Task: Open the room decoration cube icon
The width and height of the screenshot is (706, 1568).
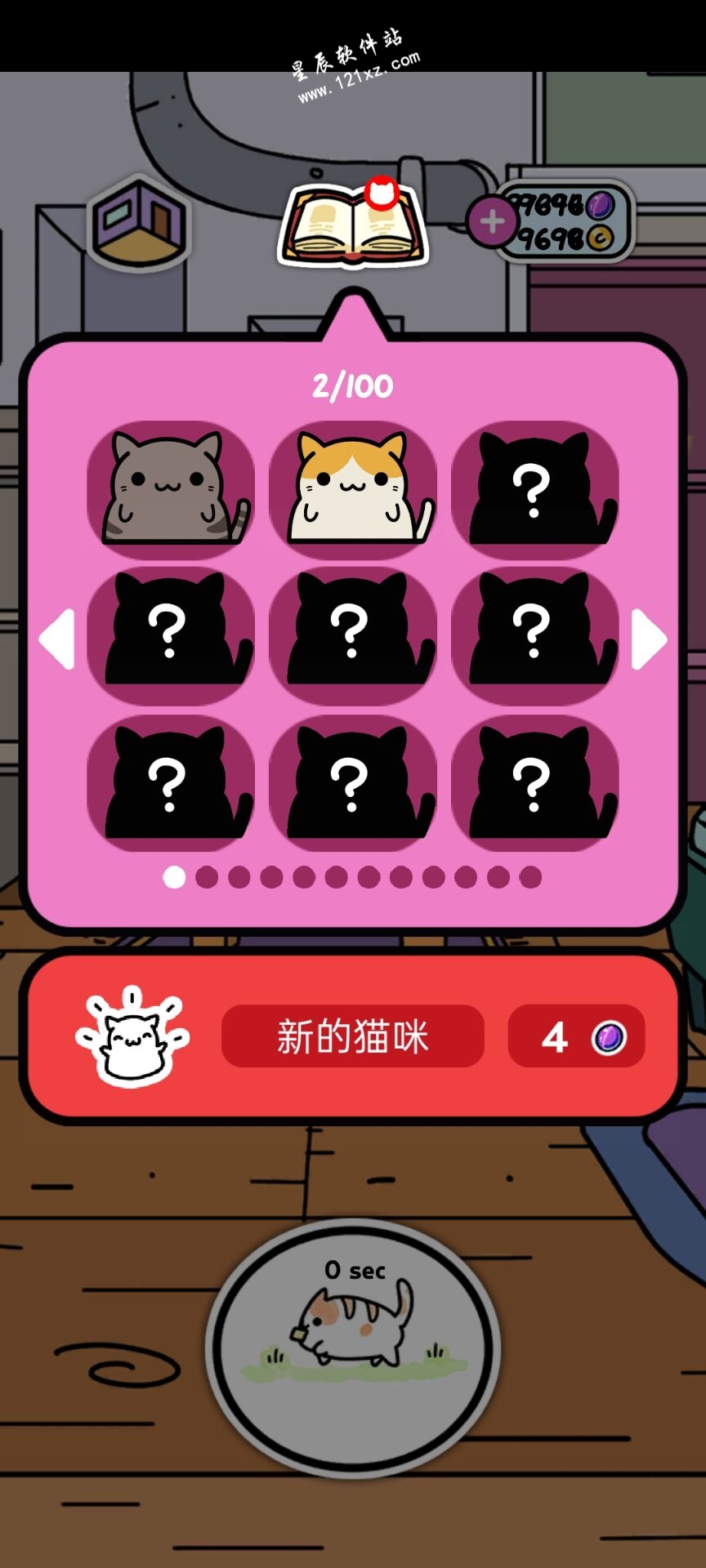Action: click(138, 221)
